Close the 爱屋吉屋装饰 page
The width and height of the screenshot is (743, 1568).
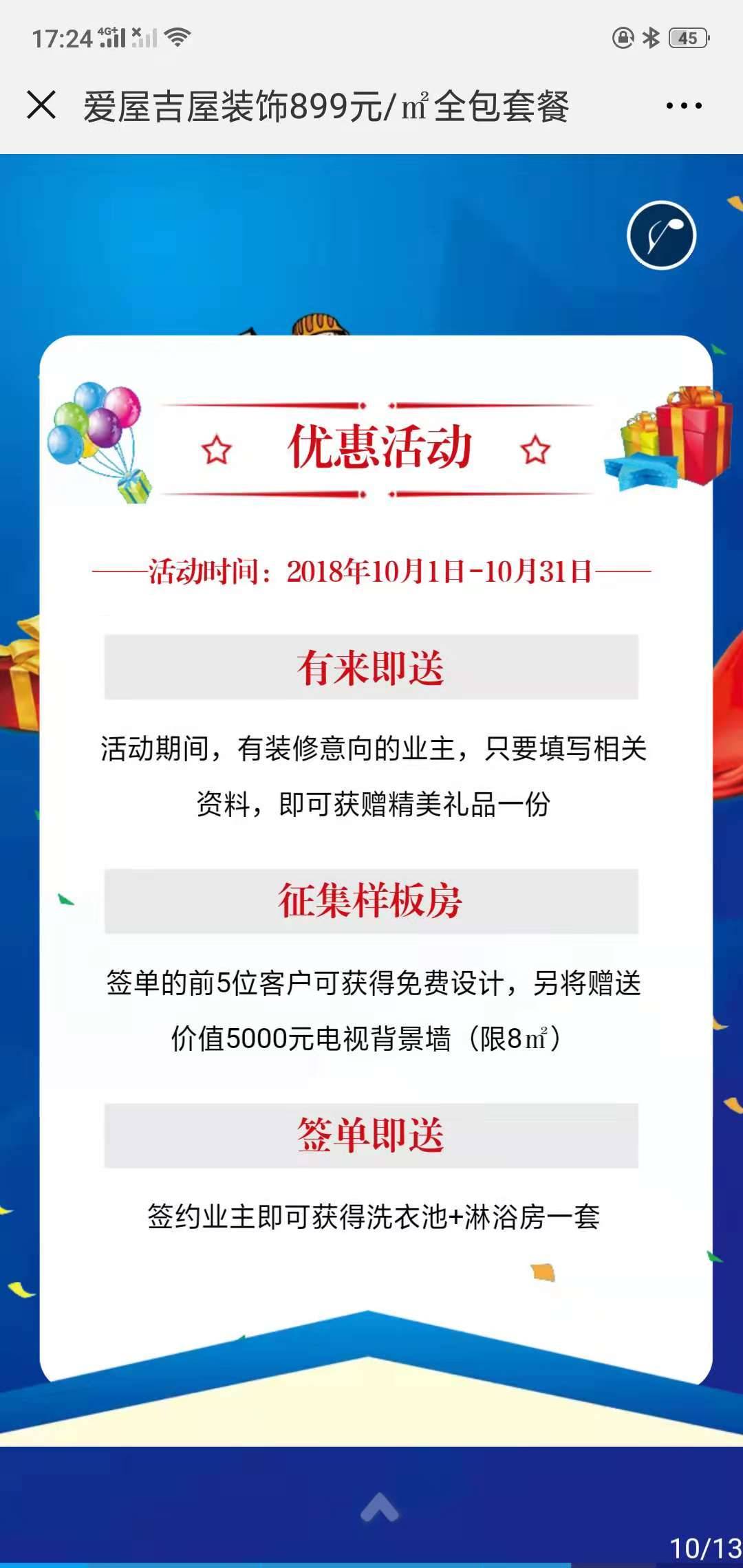click(41, 105)
